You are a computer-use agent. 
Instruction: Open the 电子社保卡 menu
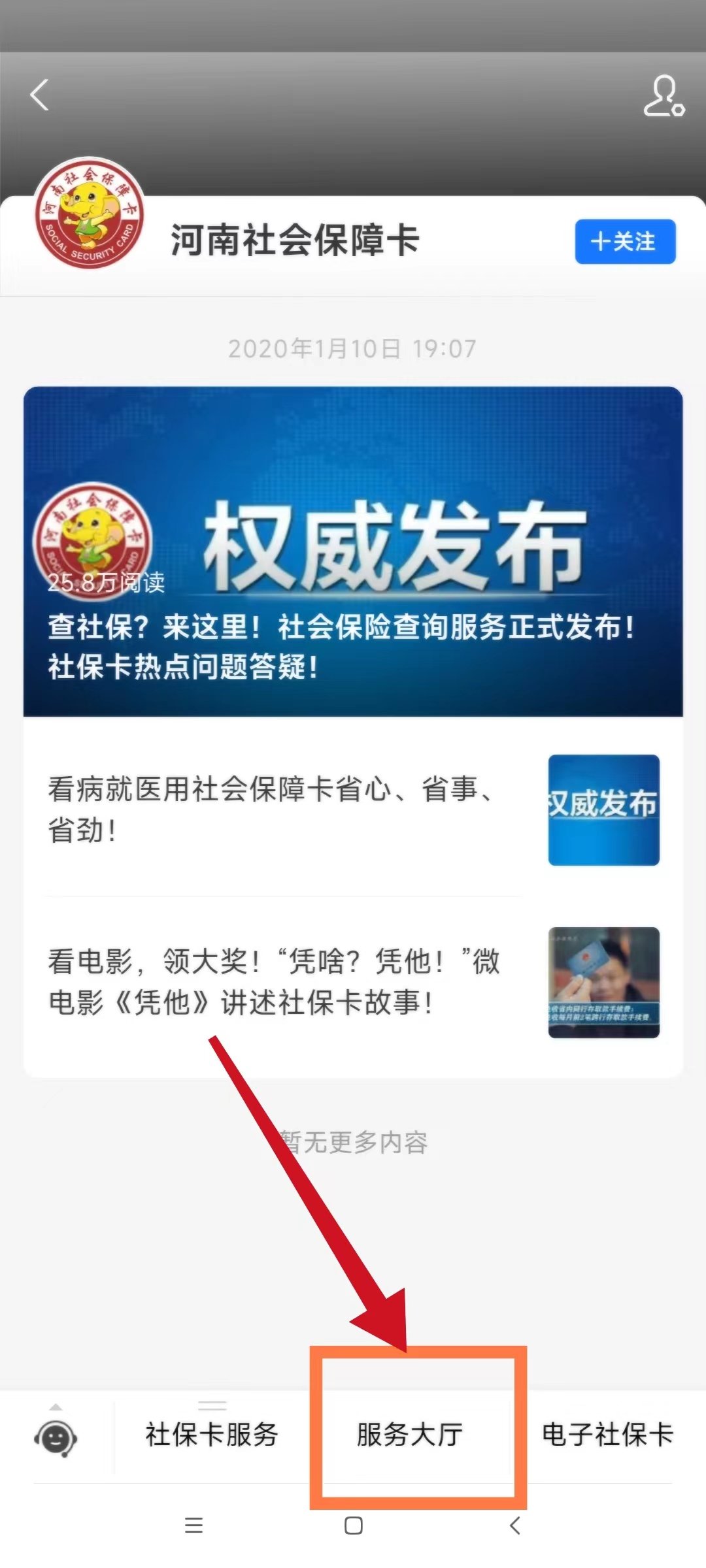click(x=607, y=1435)
